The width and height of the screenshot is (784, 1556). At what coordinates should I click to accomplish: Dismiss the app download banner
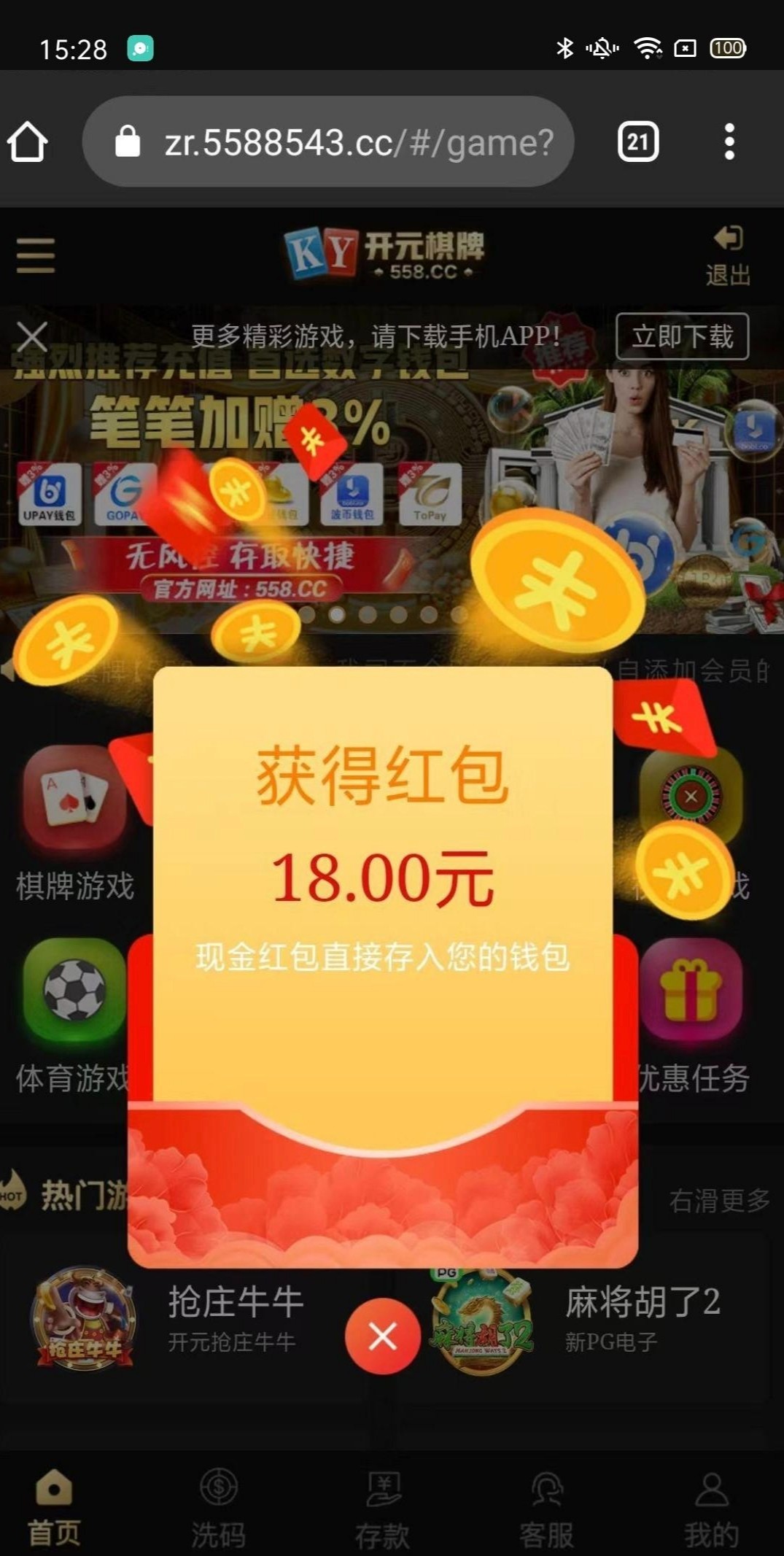click(32, 337)
